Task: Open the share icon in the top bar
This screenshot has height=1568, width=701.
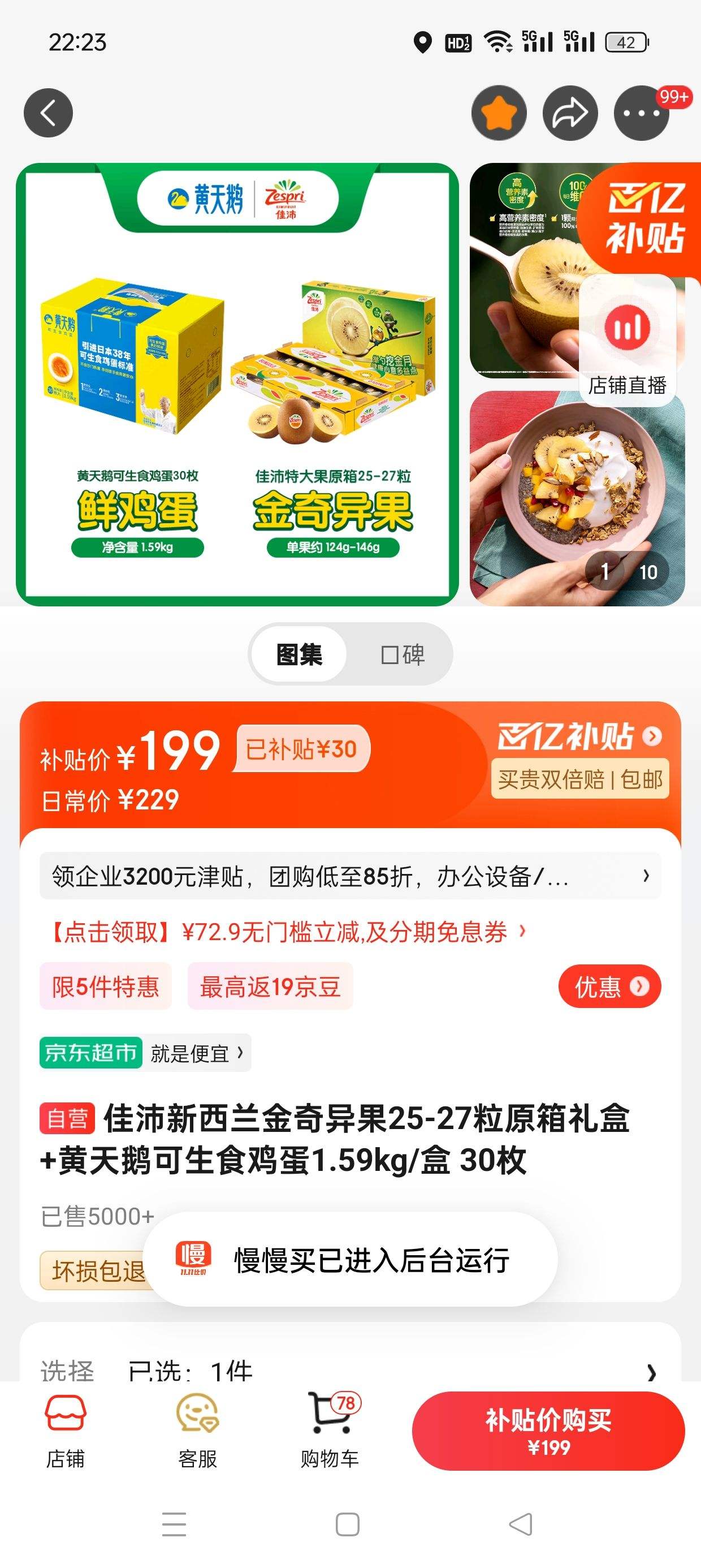Action: point(570,112)
